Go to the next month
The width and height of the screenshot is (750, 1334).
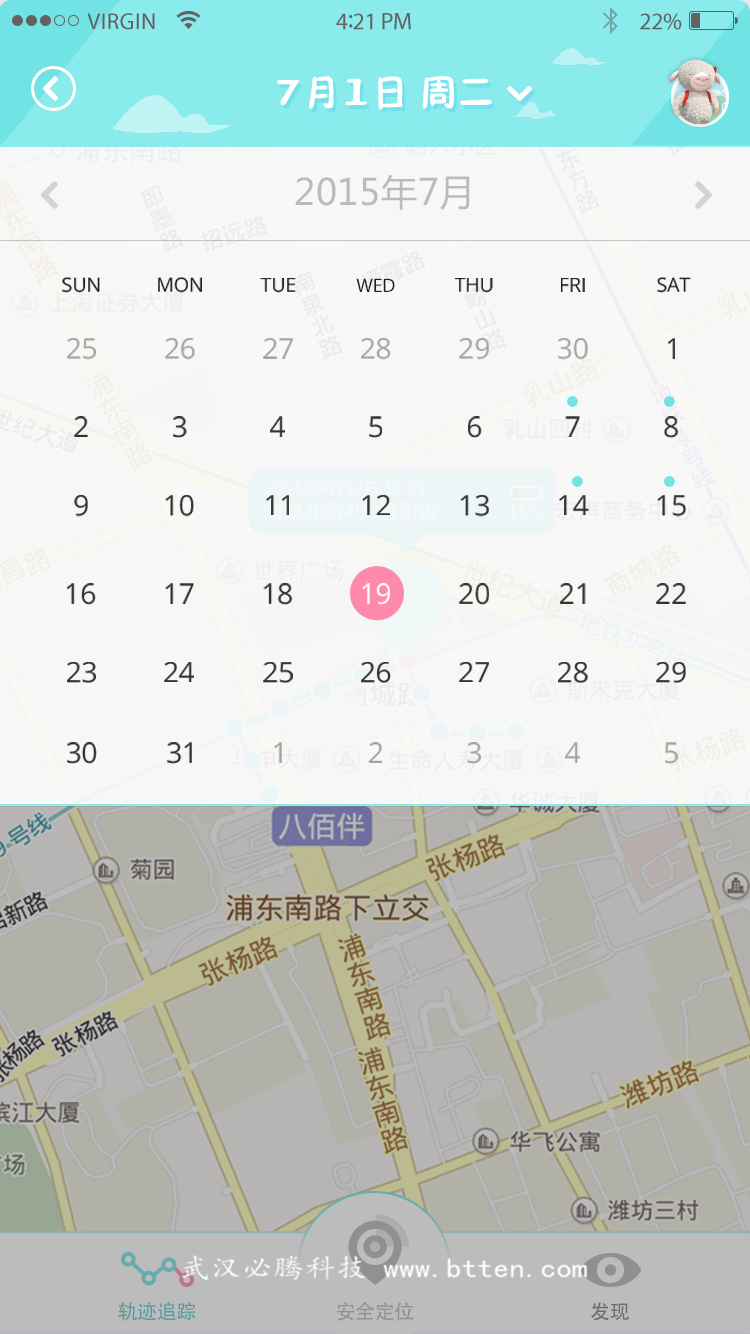703,194
